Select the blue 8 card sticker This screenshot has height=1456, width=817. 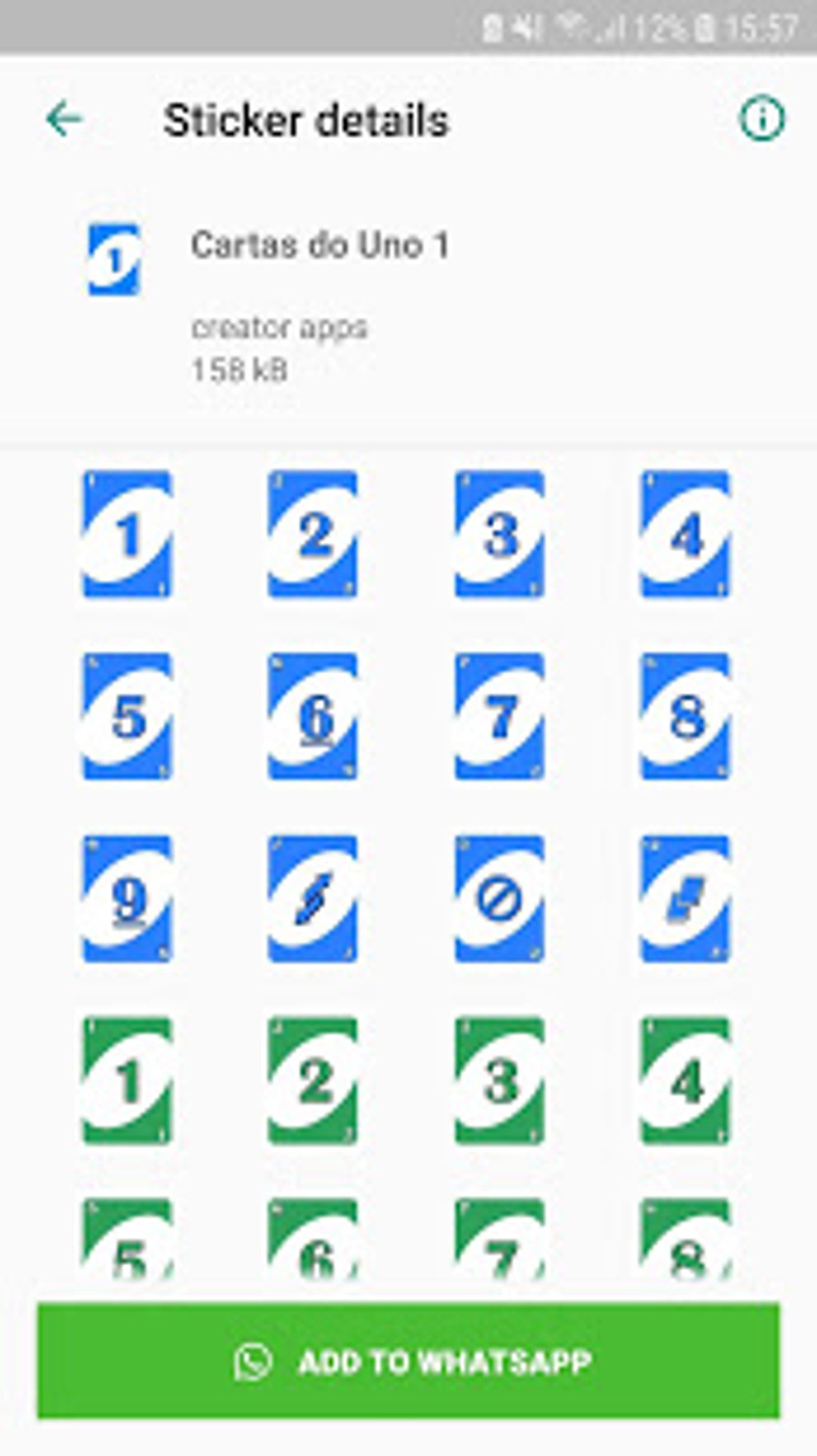click(x=686, y=716)
